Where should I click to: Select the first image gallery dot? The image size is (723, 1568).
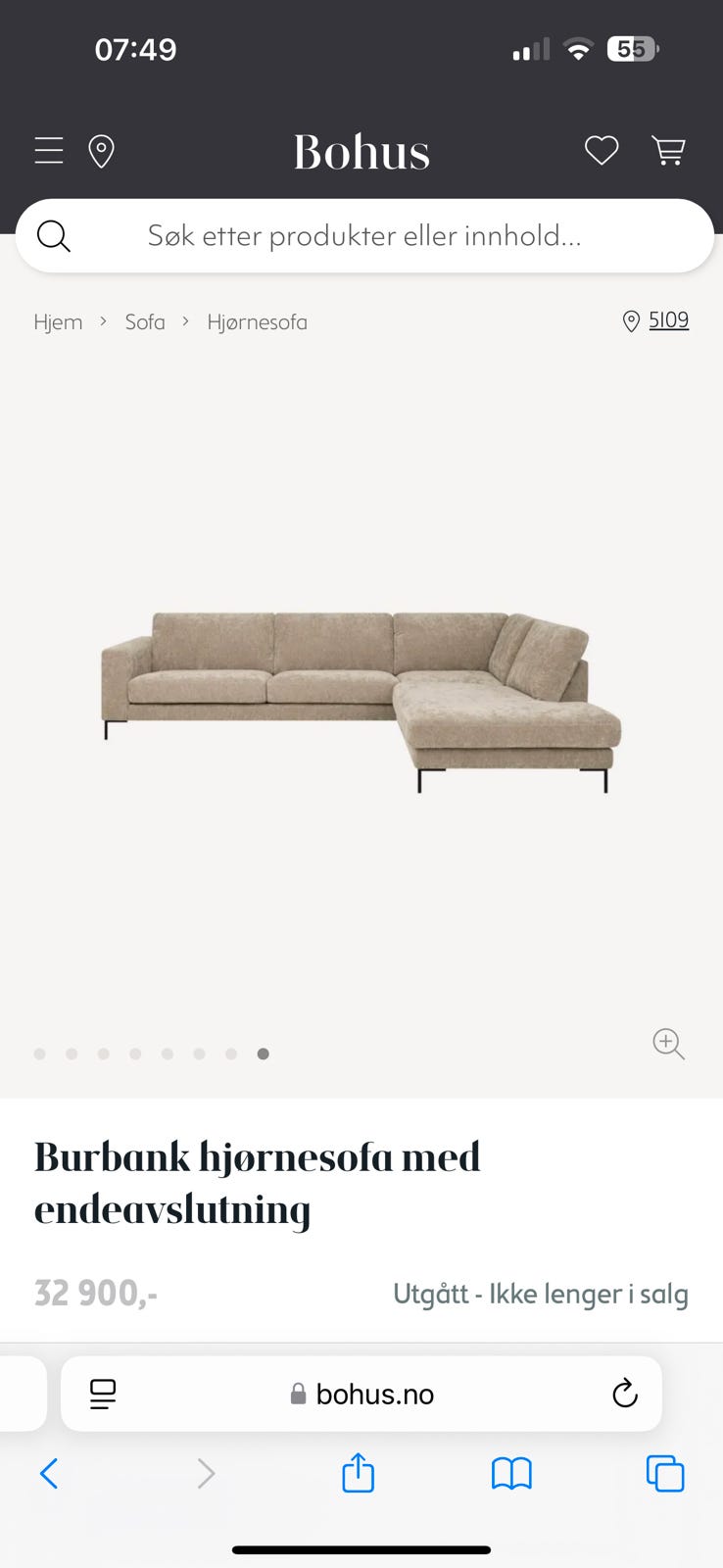[x=40, y=1054]
